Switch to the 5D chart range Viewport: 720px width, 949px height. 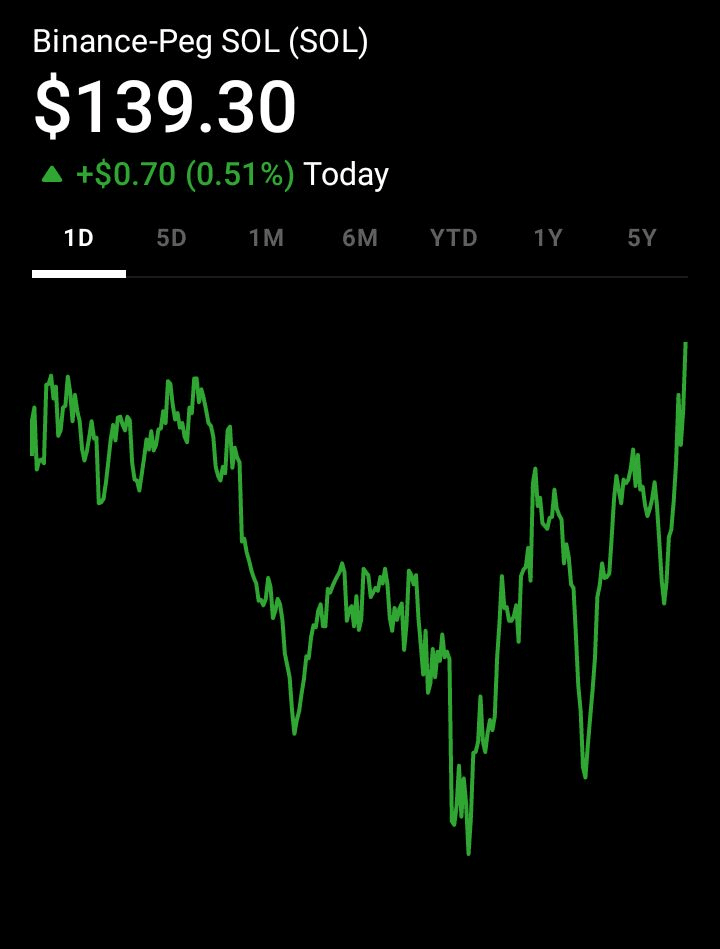pos(172,239)
